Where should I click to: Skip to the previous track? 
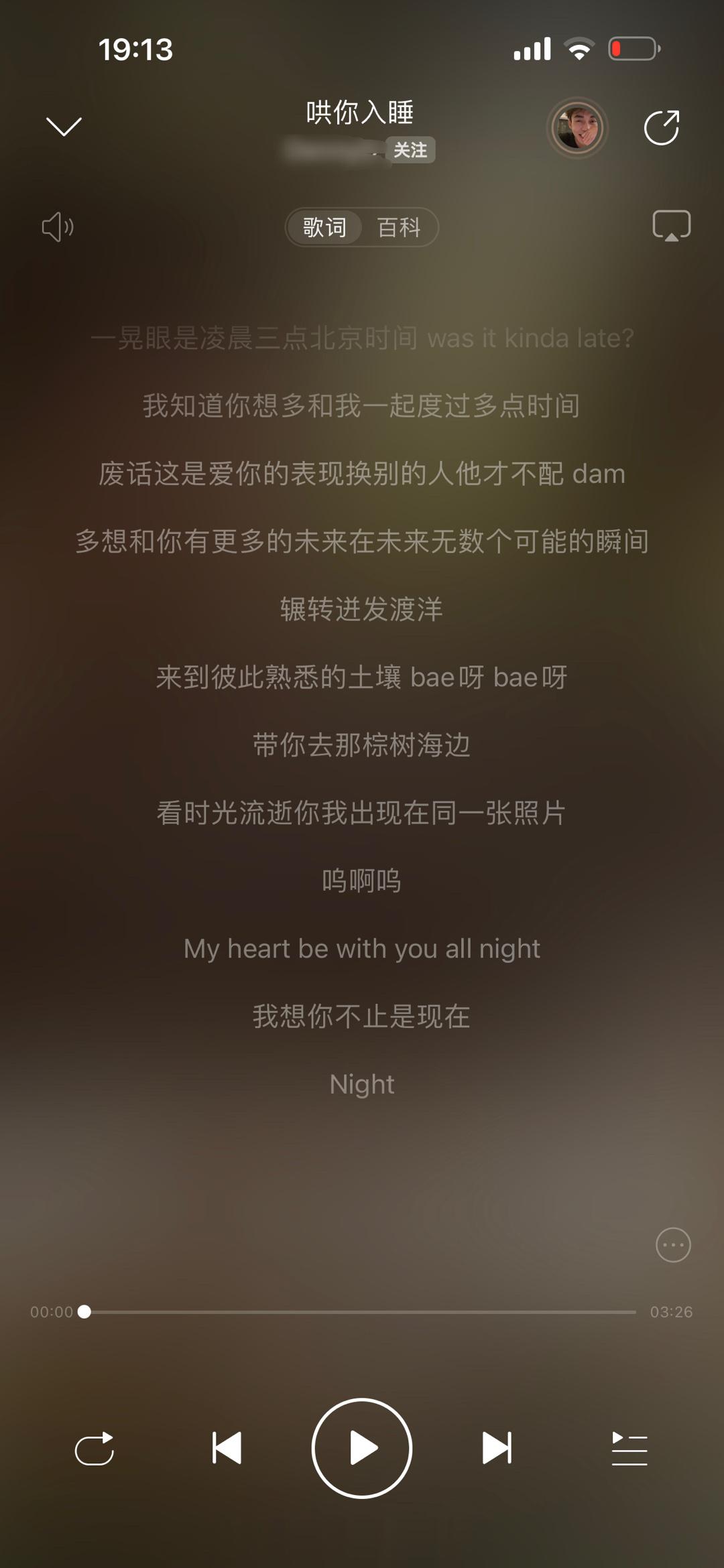pos(227,1448)
